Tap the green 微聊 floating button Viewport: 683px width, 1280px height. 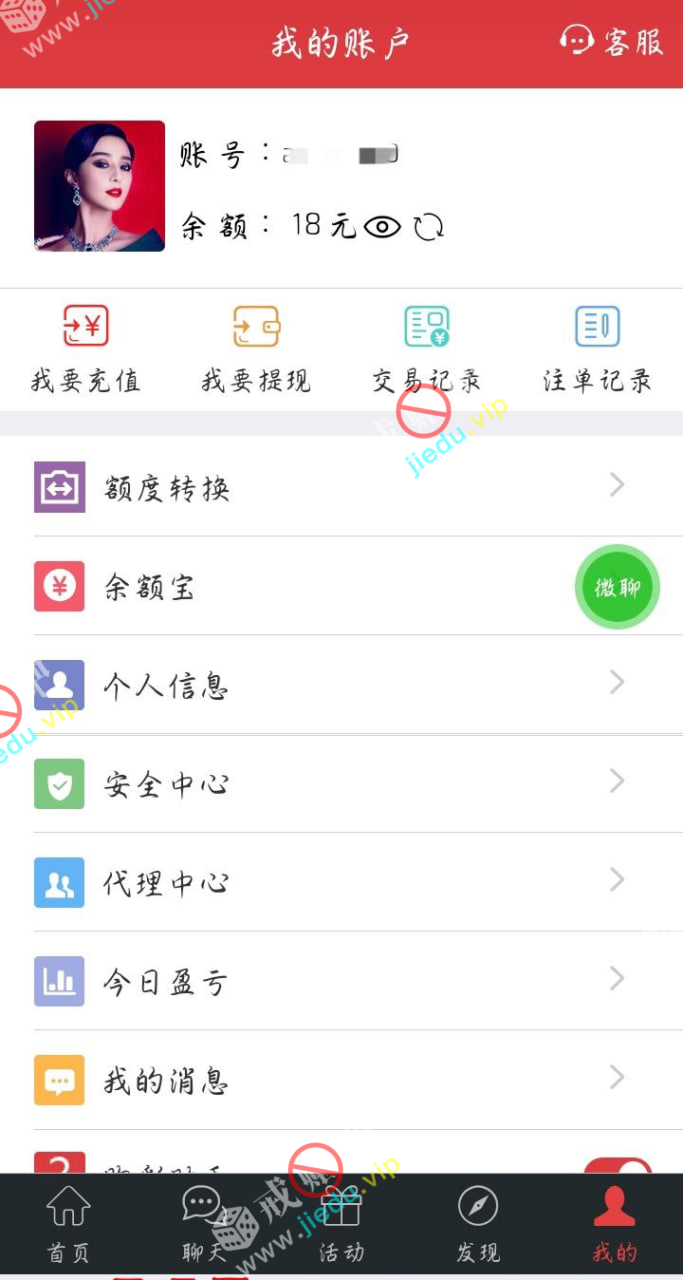[x=617, y=587]
